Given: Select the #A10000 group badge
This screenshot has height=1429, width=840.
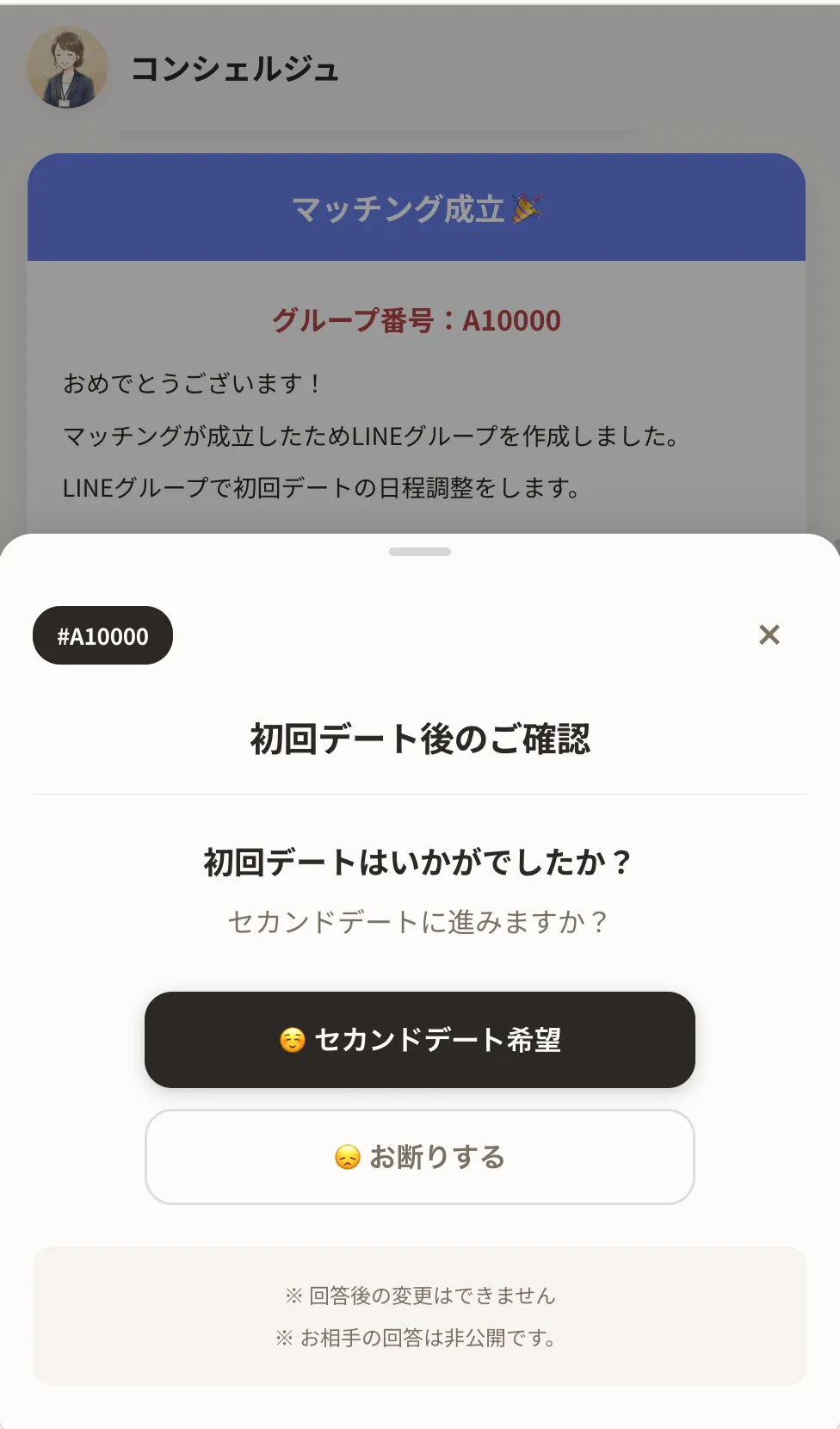Looking at the screenshot, I should tap(102, 634).
